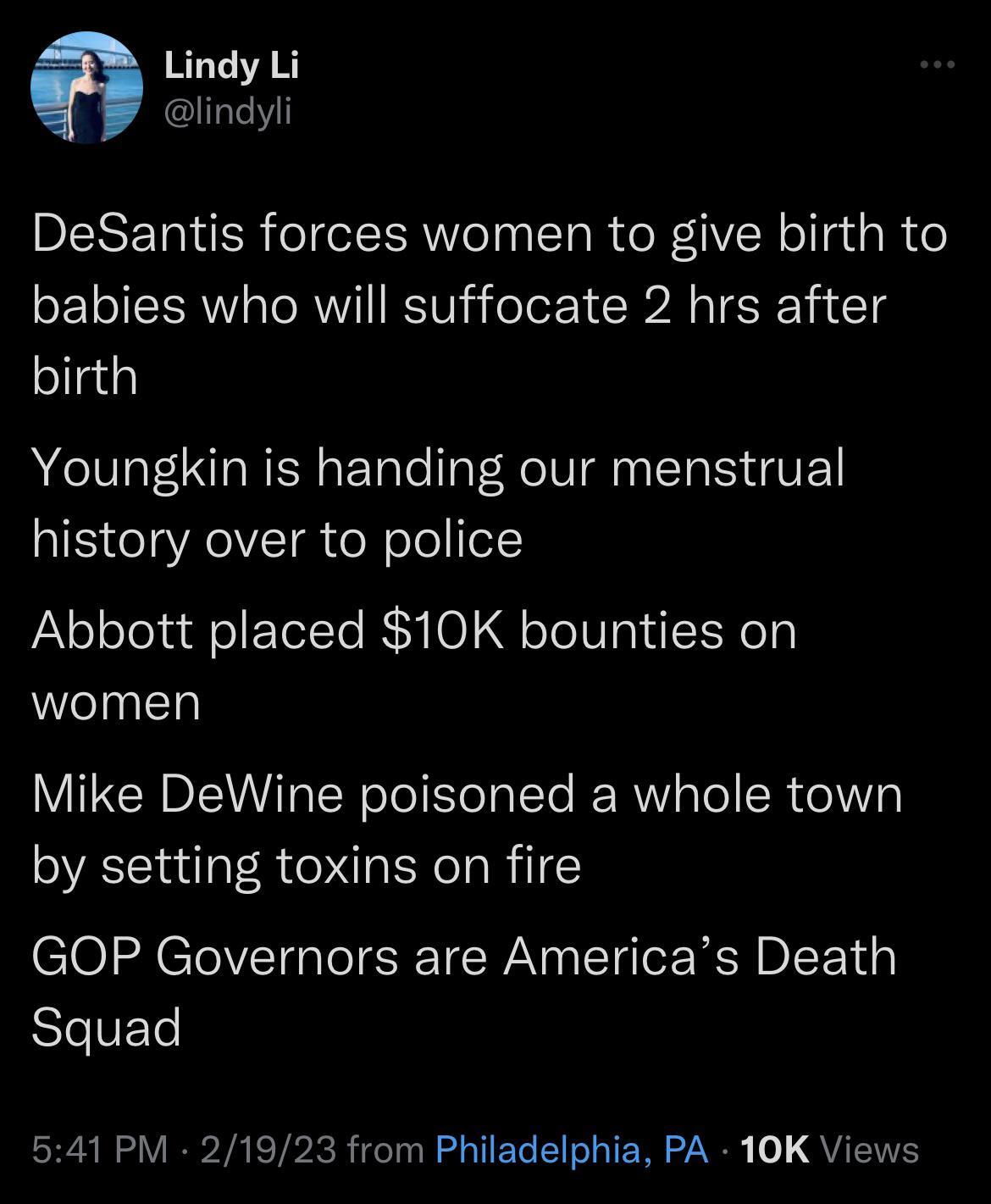Click the 10K Views count
The image size is (991, 1204).
pyautogui.click(x=779, y=1151)
